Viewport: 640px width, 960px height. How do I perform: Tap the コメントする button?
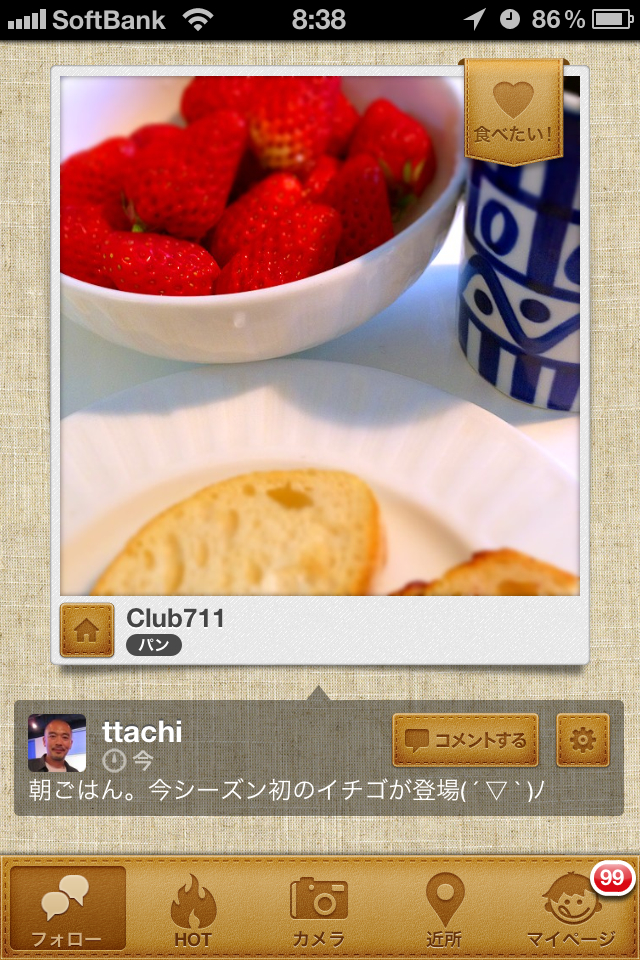pyautogui.click(x=465, y=740)
